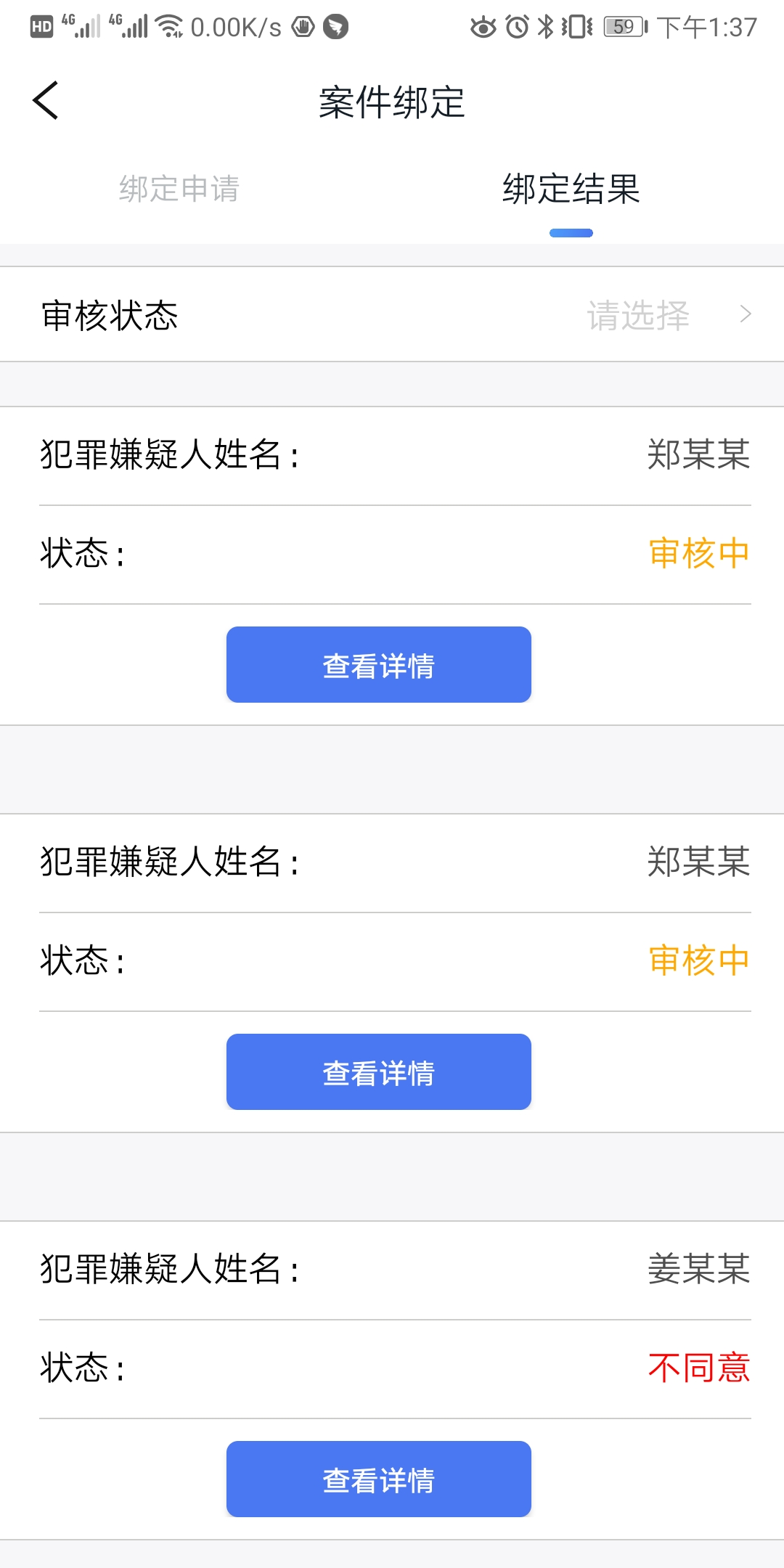This screenshot has width=784, height=1568.
Task: Switch to the 绑定申请 tab
Action: click(x=179, y=189)
